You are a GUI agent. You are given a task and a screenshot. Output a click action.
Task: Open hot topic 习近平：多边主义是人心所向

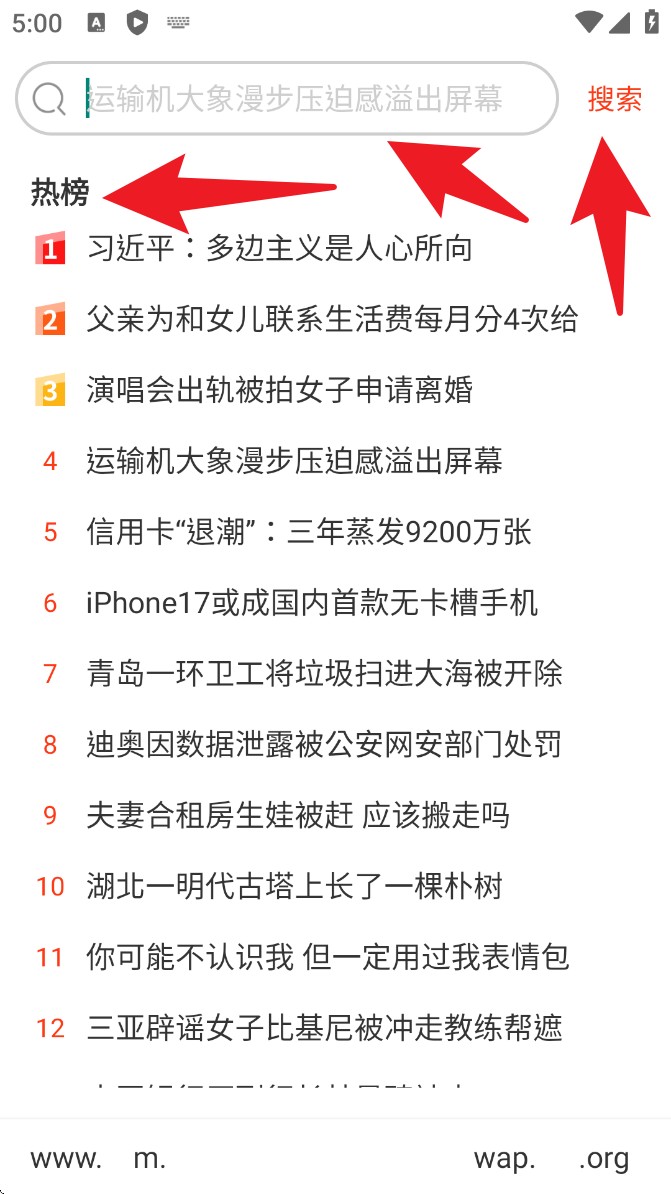(x=280, y=249)
